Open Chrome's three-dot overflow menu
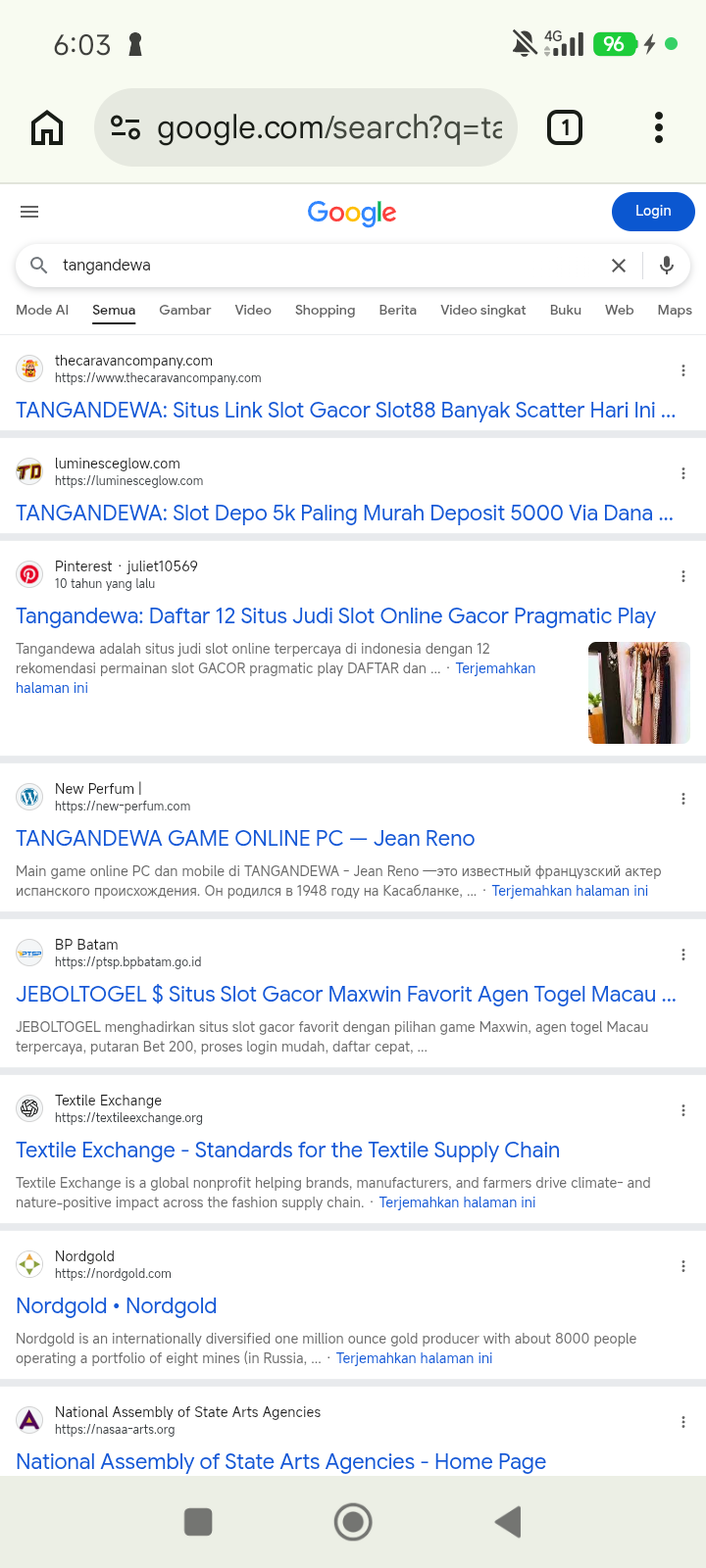 pos(659,127)
